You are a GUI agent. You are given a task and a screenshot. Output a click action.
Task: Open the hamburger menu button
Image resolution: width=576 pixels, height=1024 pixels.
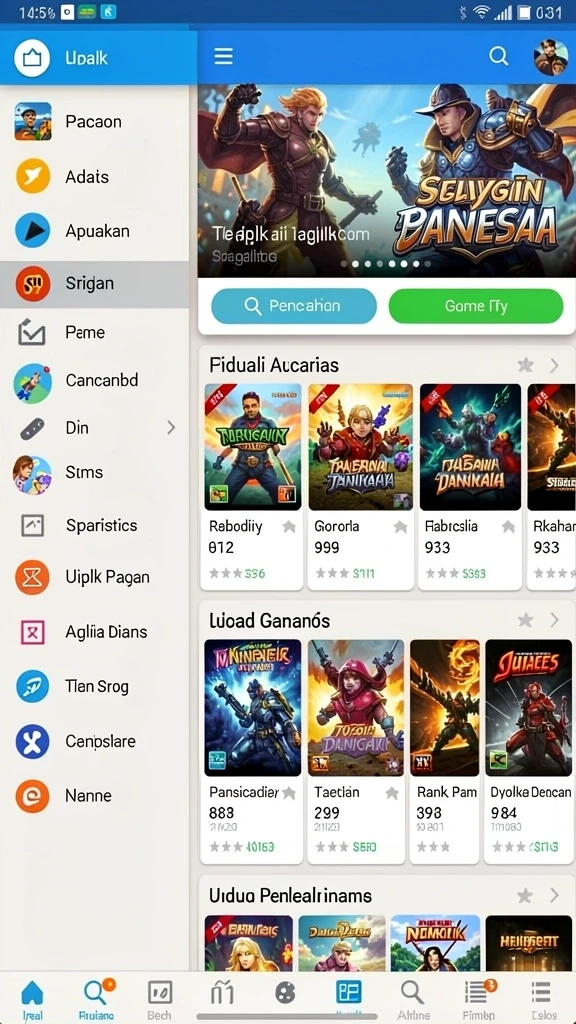[x=223, y=57]
